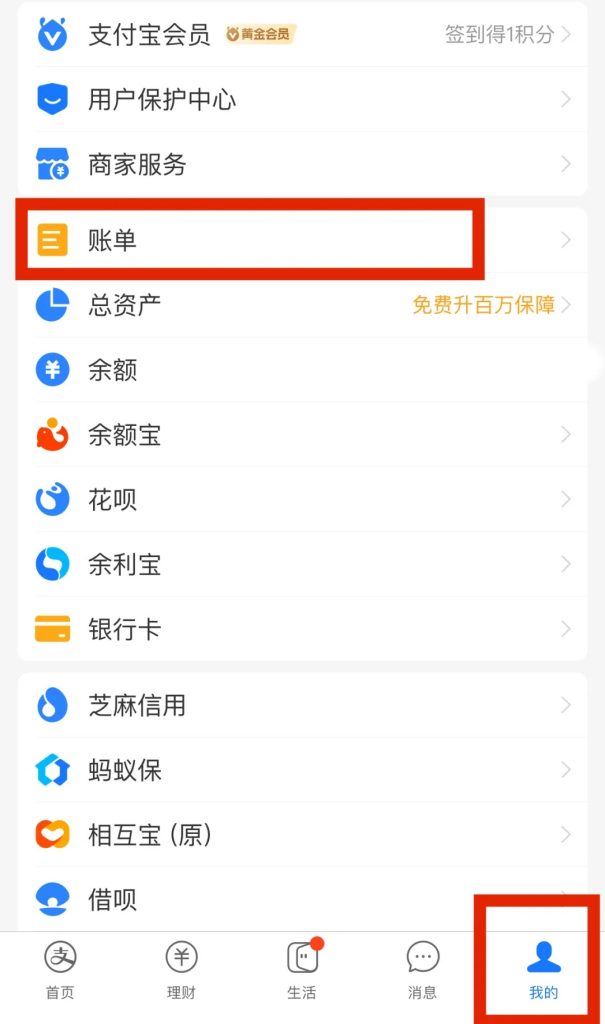Screen dimensions: 605x1024
Task: Open 余额宝
Action: [x=300, y=435]
